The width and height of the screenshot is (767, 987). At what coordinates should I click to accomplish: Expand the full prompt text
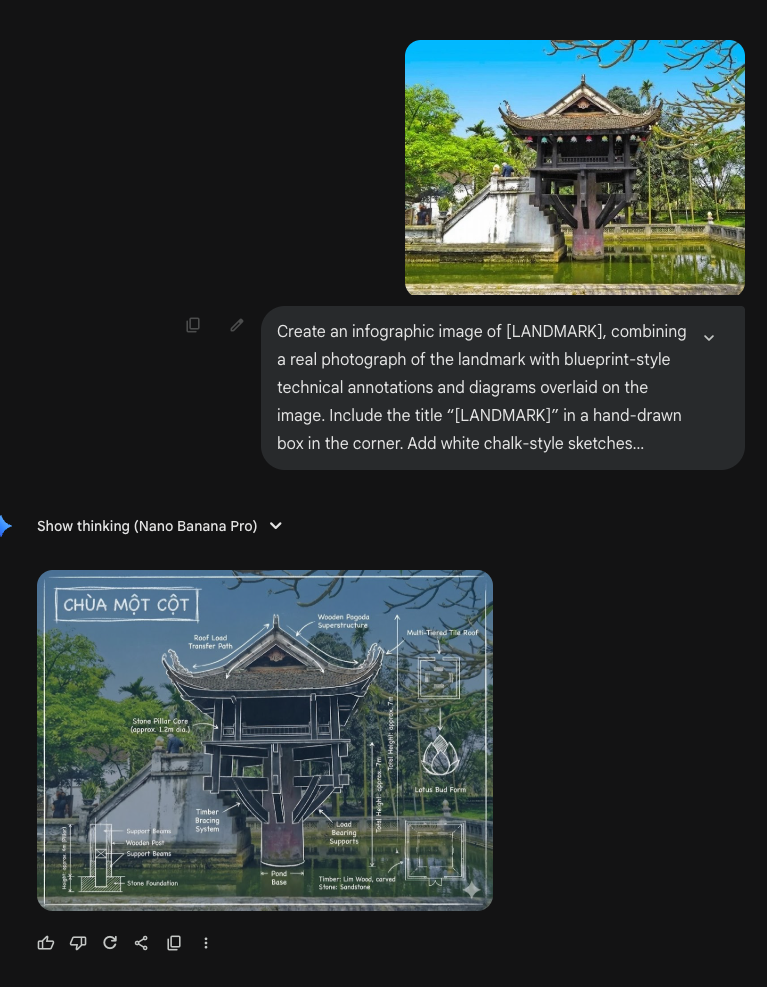point(709,338)
